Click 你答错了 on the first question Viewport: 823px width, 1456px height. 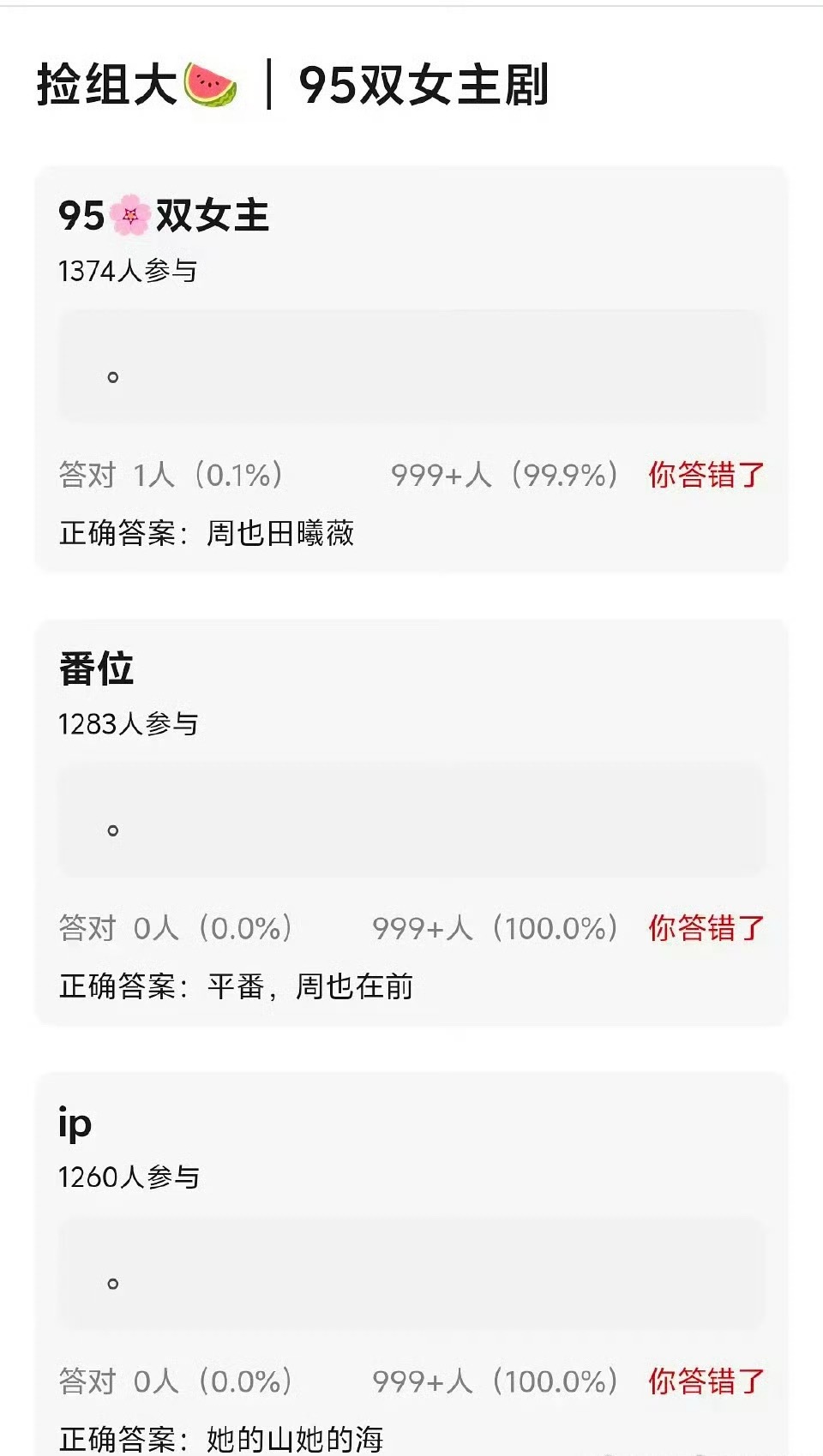(x=703, y=473)
